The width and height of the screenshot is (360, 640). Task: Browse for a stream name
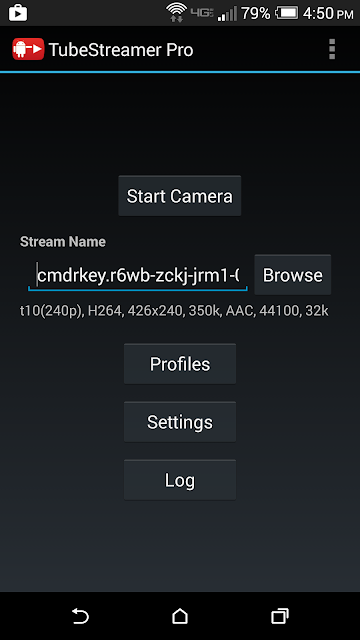[293, 275]
